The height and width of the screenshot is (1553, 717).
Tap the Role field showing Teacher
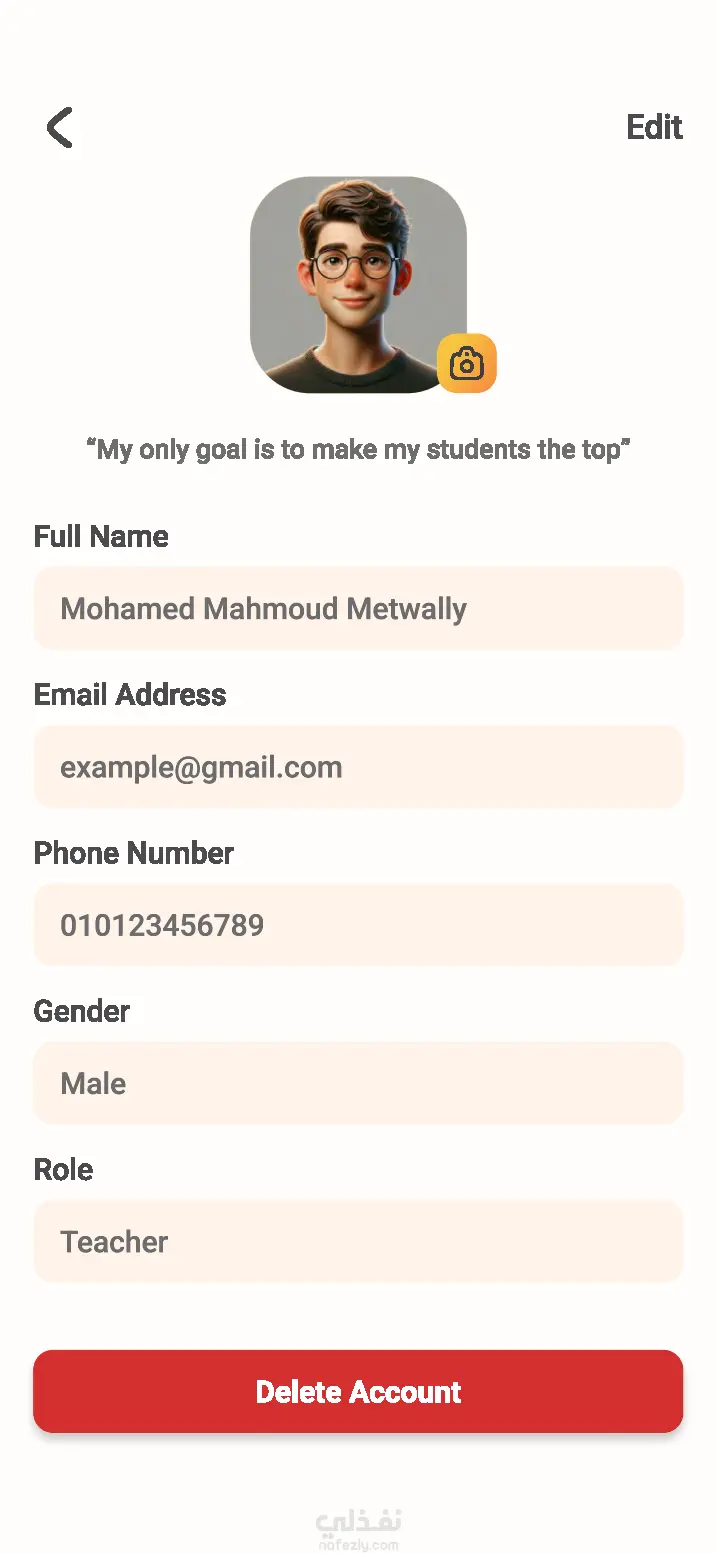tap(358, 1241)
